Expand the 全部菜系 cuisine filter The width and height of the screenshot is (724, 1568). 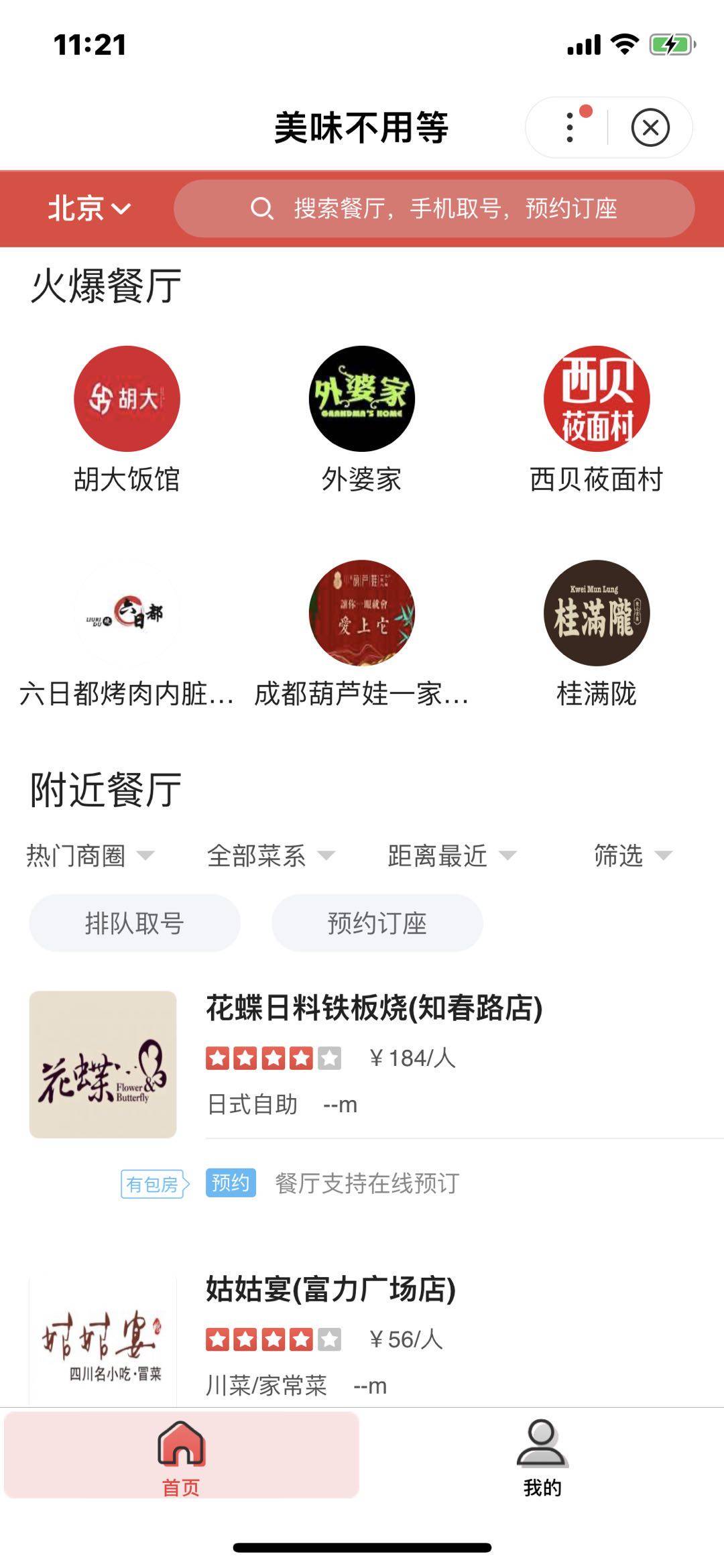(x=270, y=855)
